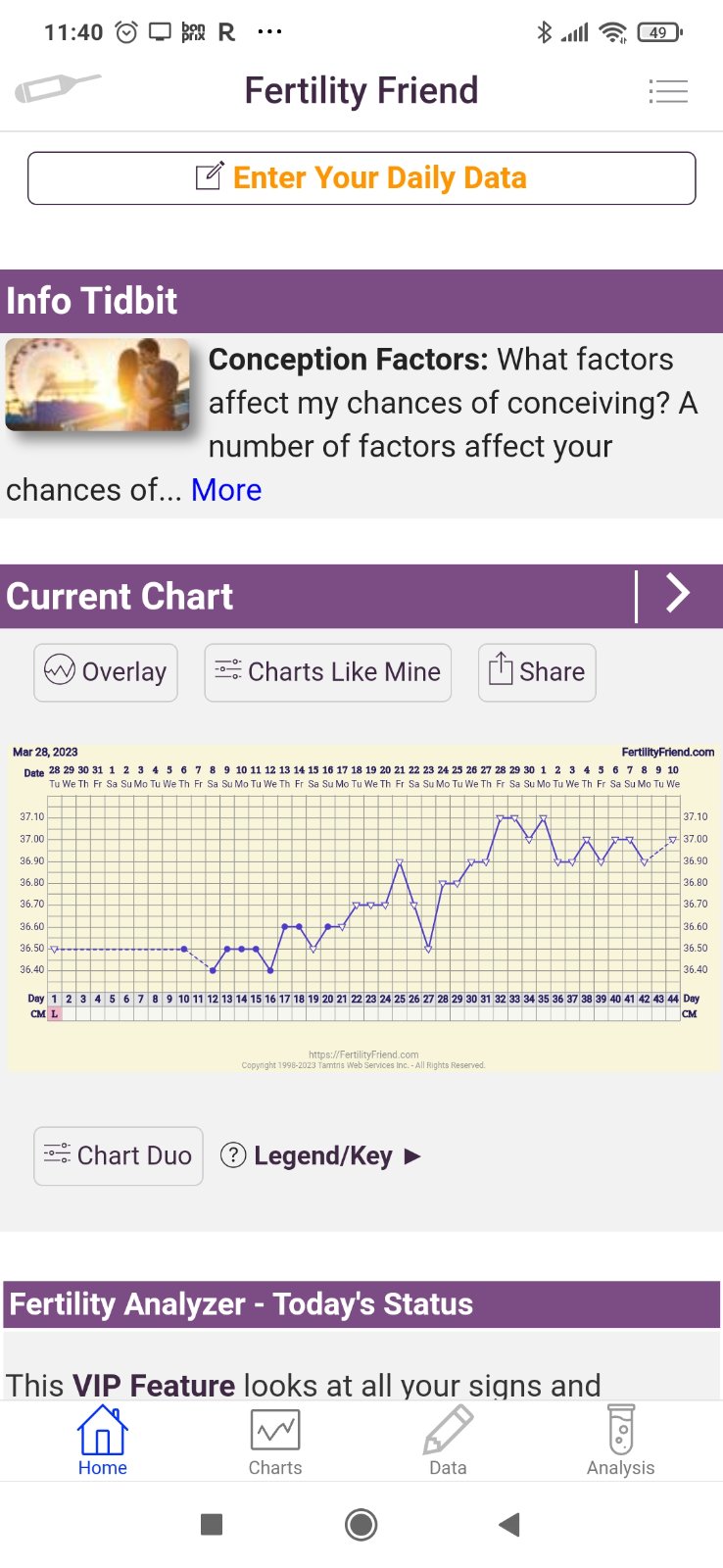The image size is (723, 1568).
Task: Open Chart Duo
Action: [119, 1156]
